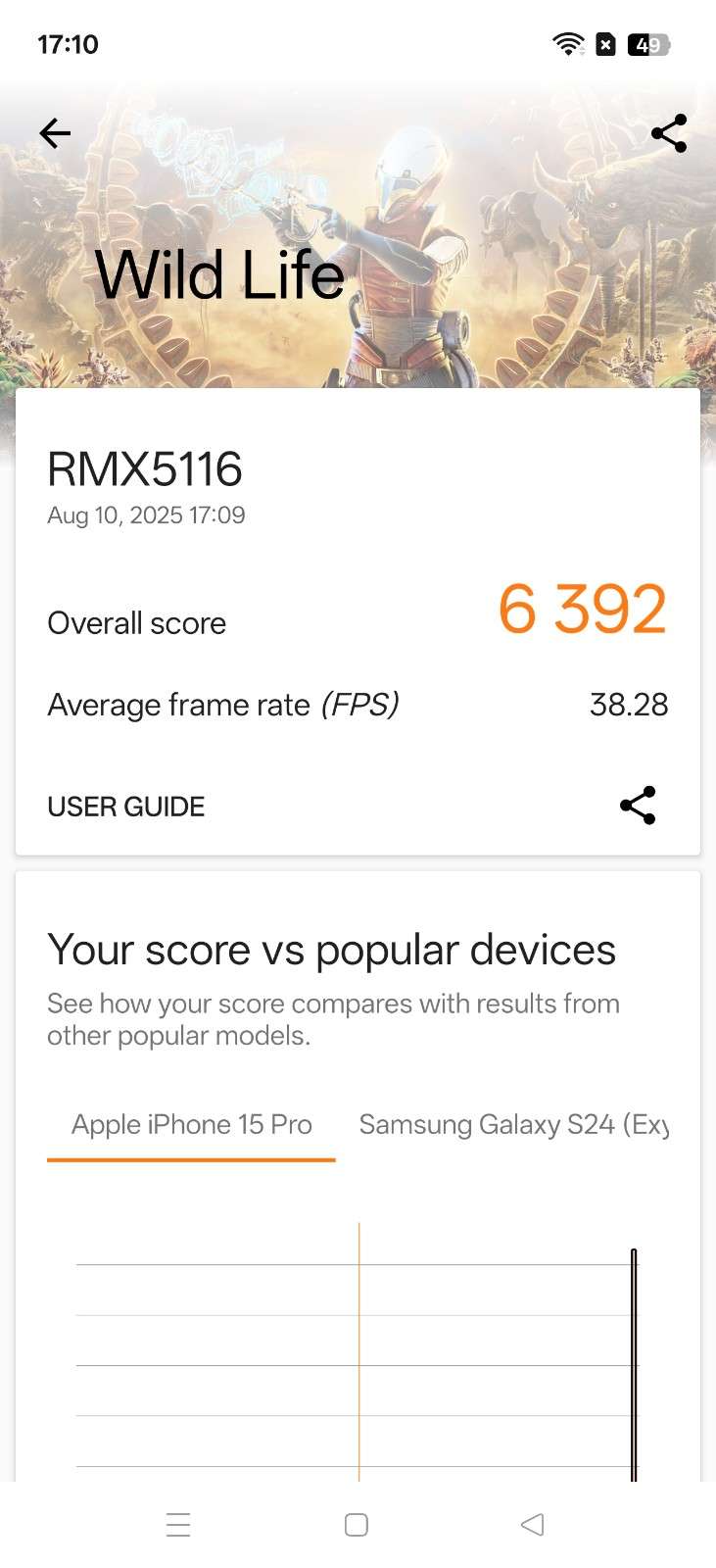Tap the average frame rate value 38.28
The image size is (716, 1568).
(x=629, y=705)
